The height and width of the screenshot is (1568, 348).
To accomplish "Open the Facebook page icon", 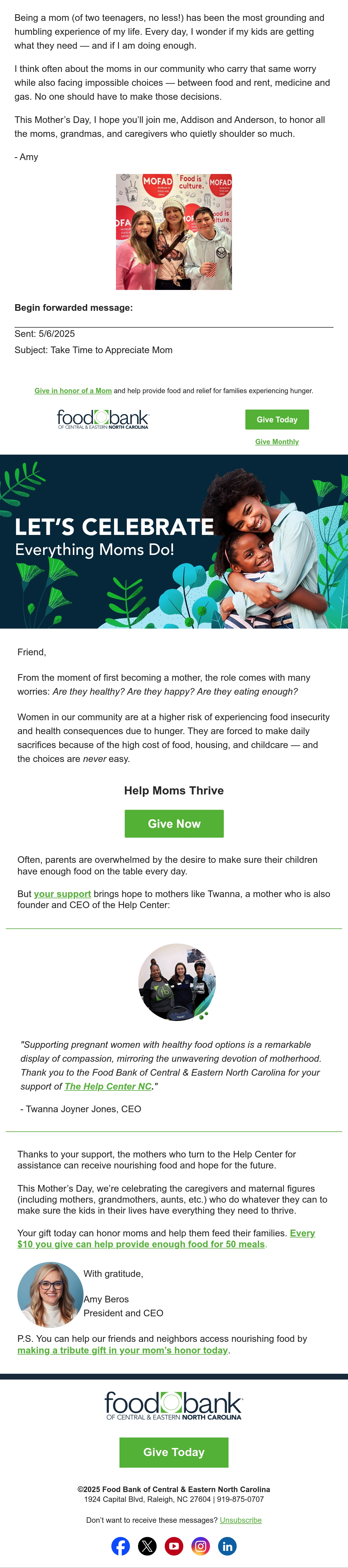I will point(120,1546).
